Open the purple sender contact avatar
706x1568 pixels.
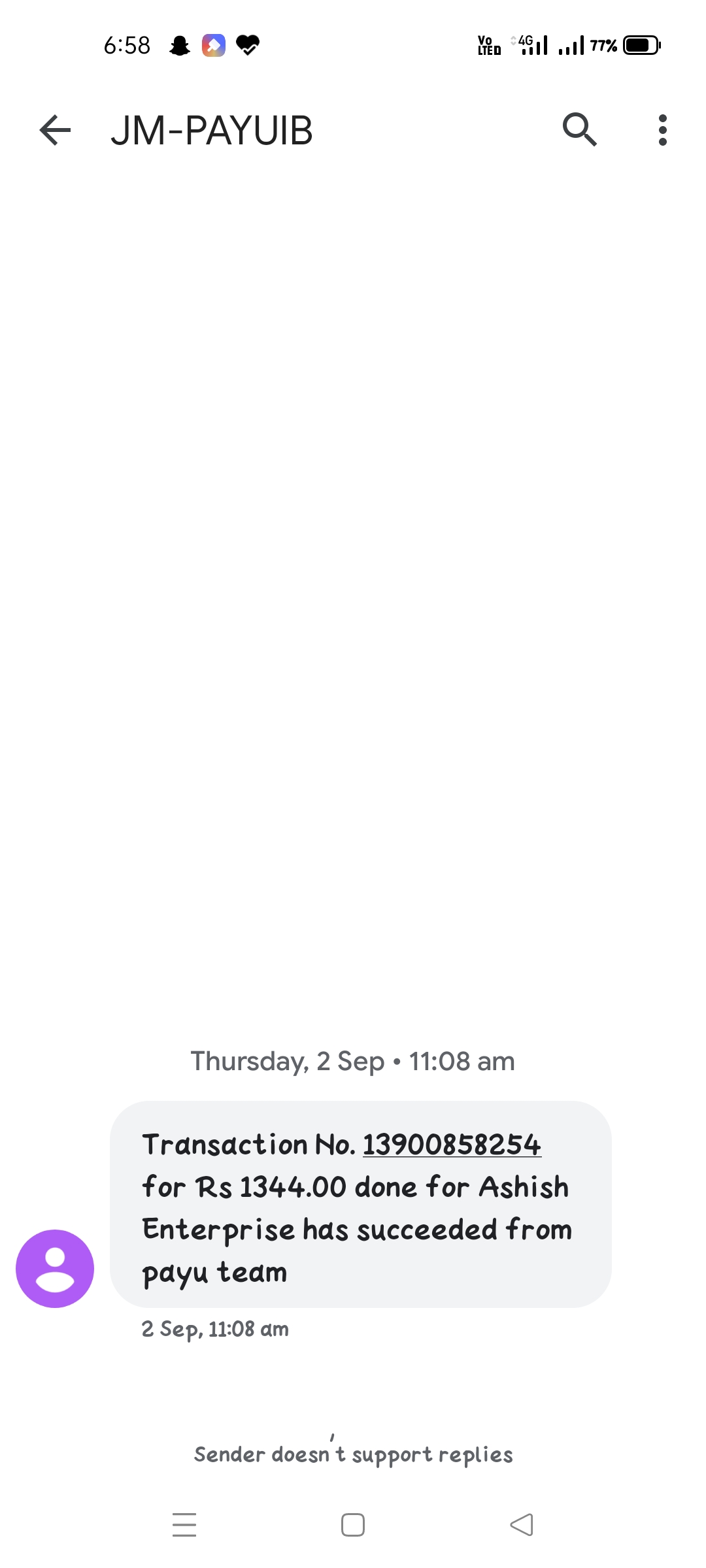pyautogui.click(x=55, y=1268)
